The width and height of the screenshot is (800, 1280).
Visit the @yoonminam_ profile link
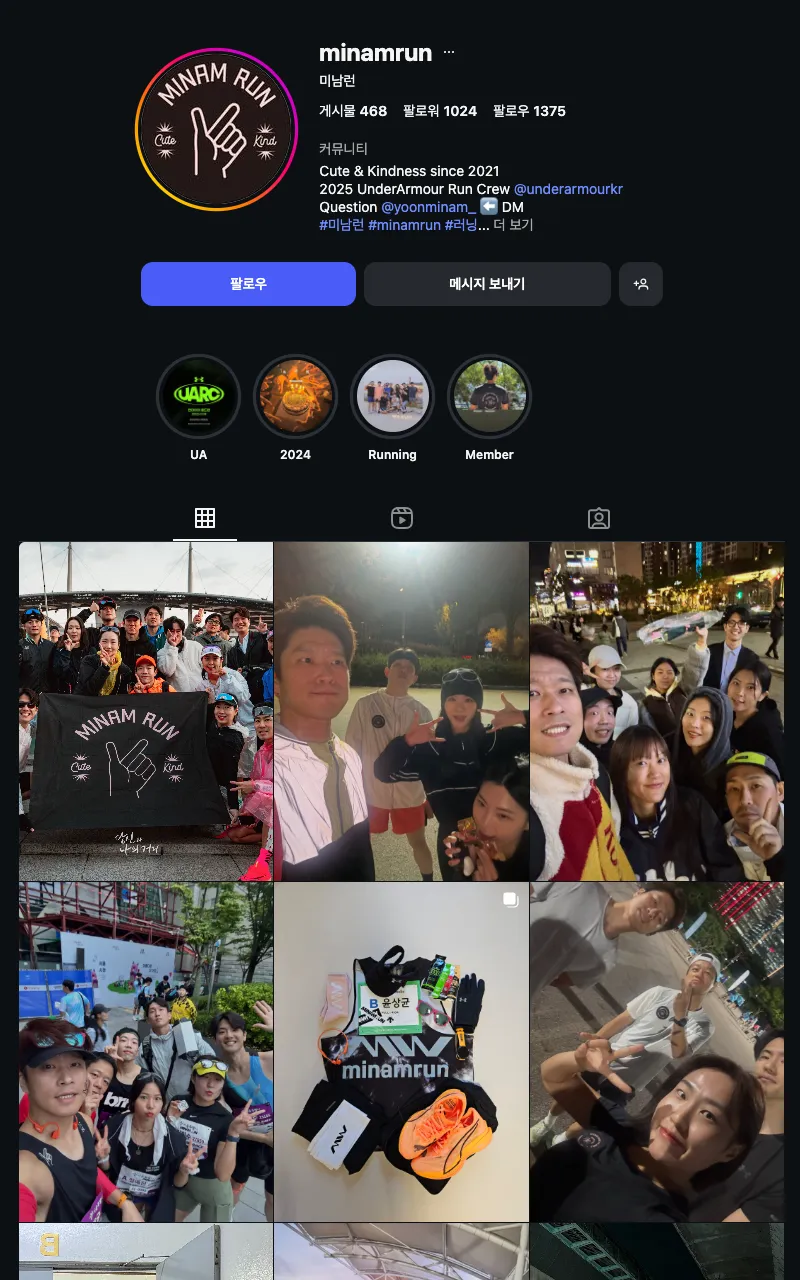point(429,207)
